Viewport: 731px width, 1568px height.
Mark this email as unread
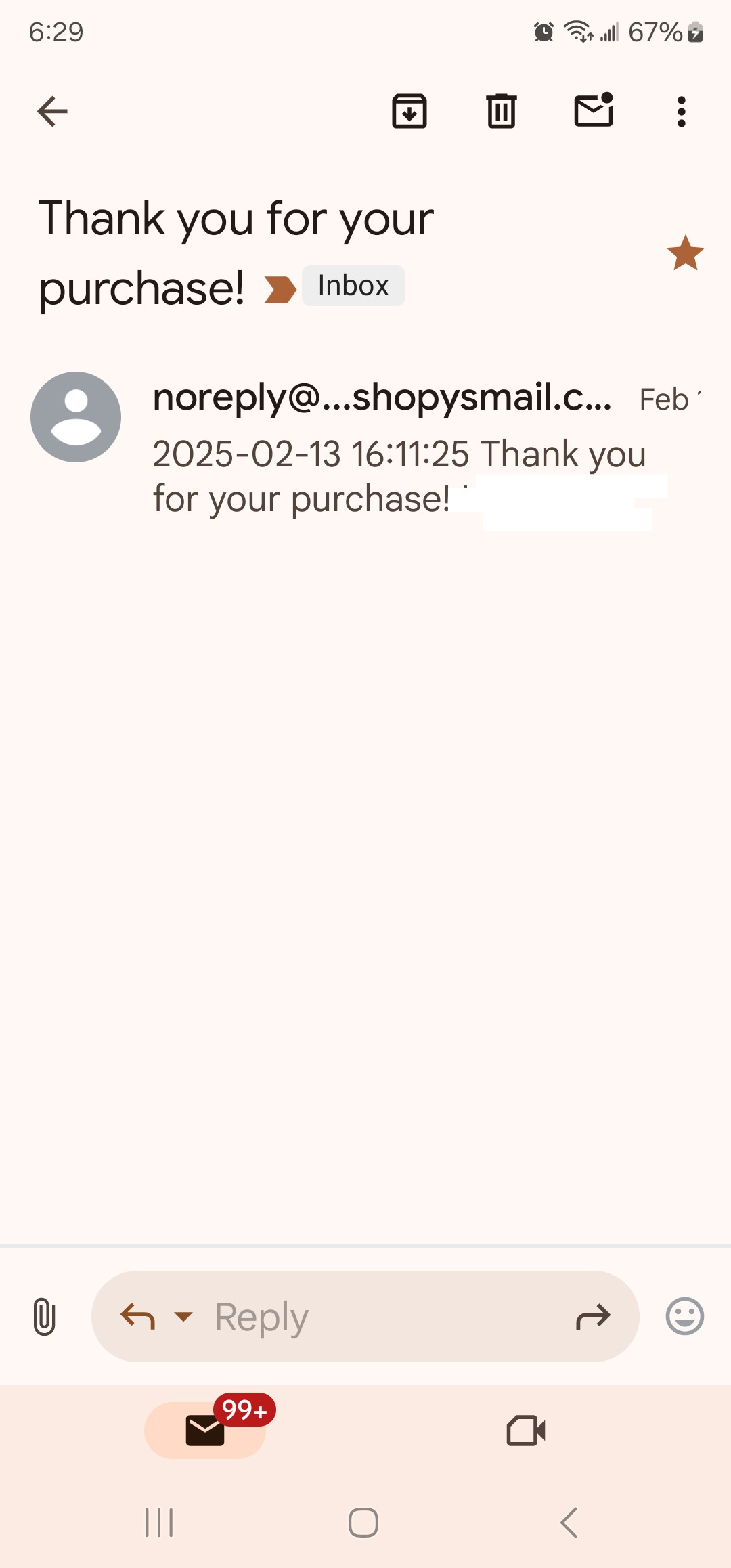[x=594, y=110]
